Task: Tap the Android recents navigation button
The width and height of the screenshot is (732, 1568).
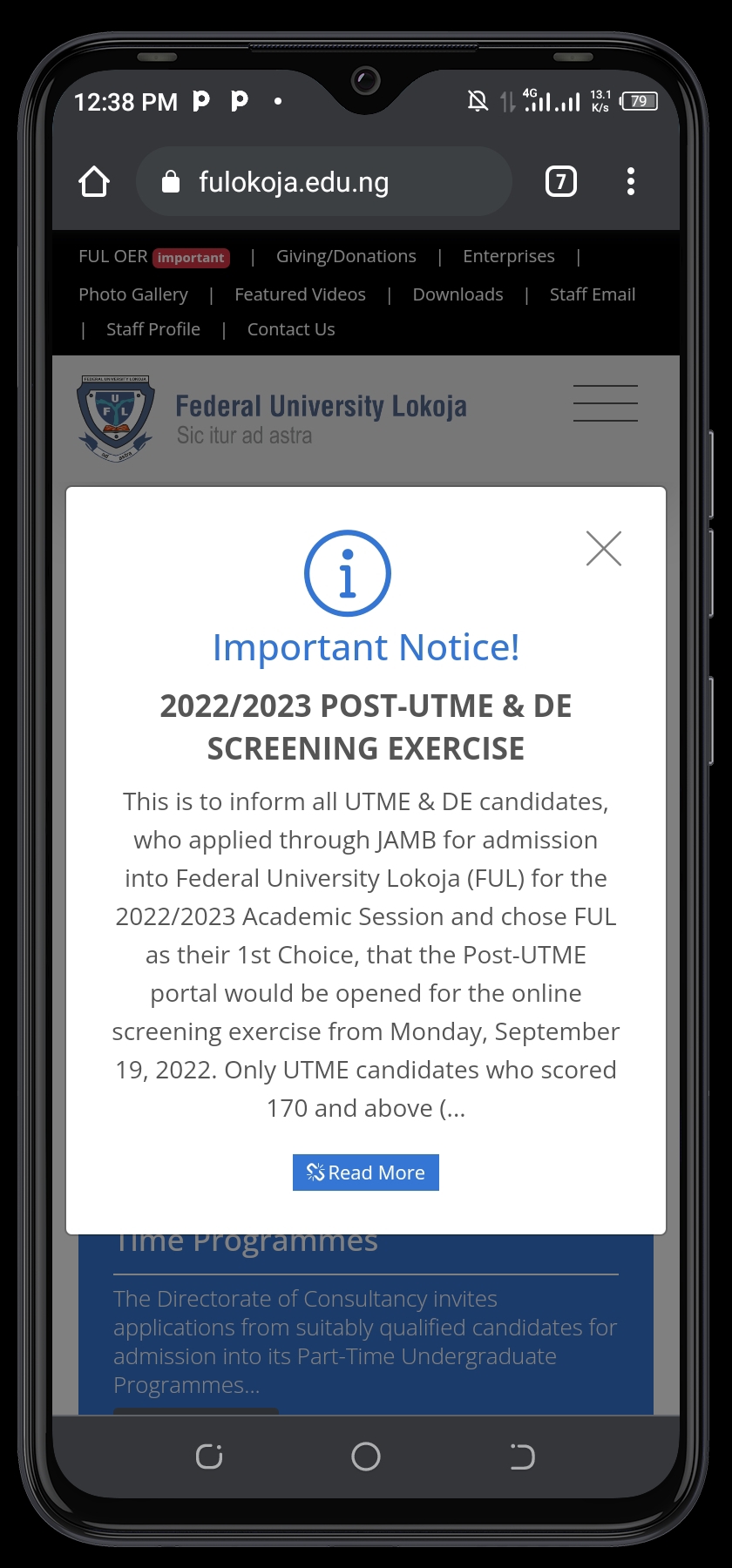Action: click(209, 1456)
